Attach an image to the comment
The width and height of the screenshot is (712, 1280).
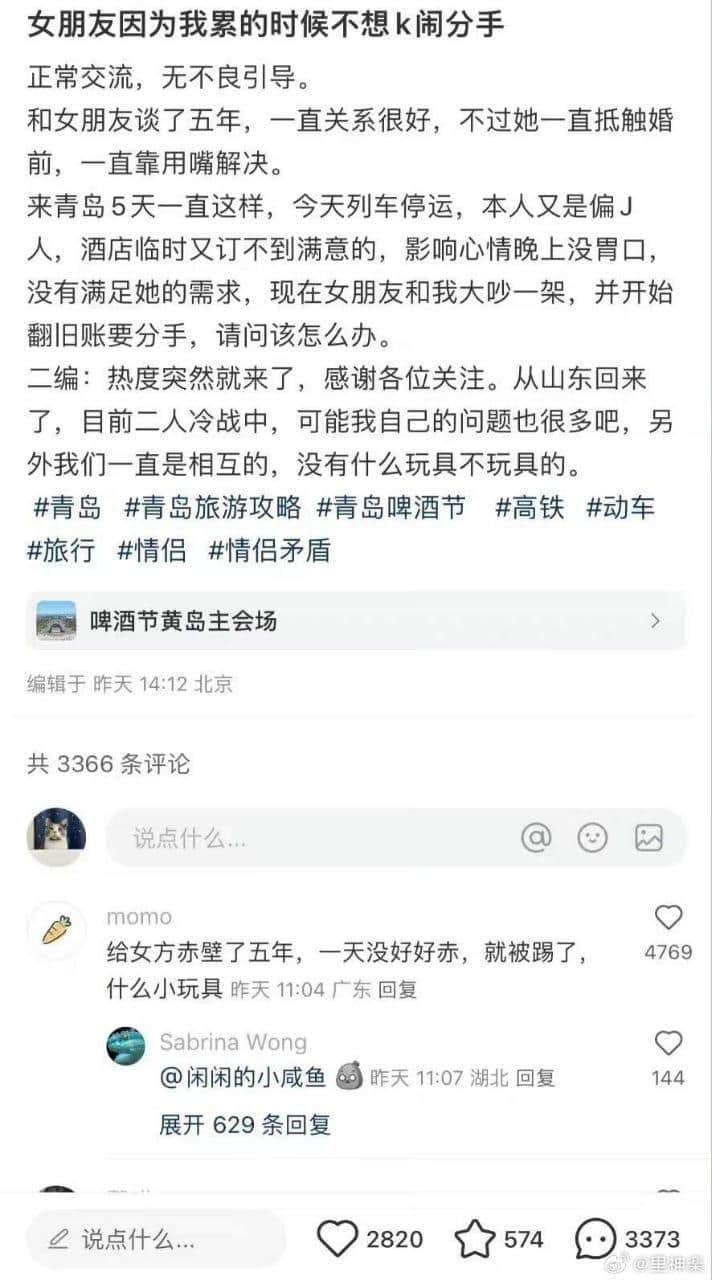pos(649,838)
